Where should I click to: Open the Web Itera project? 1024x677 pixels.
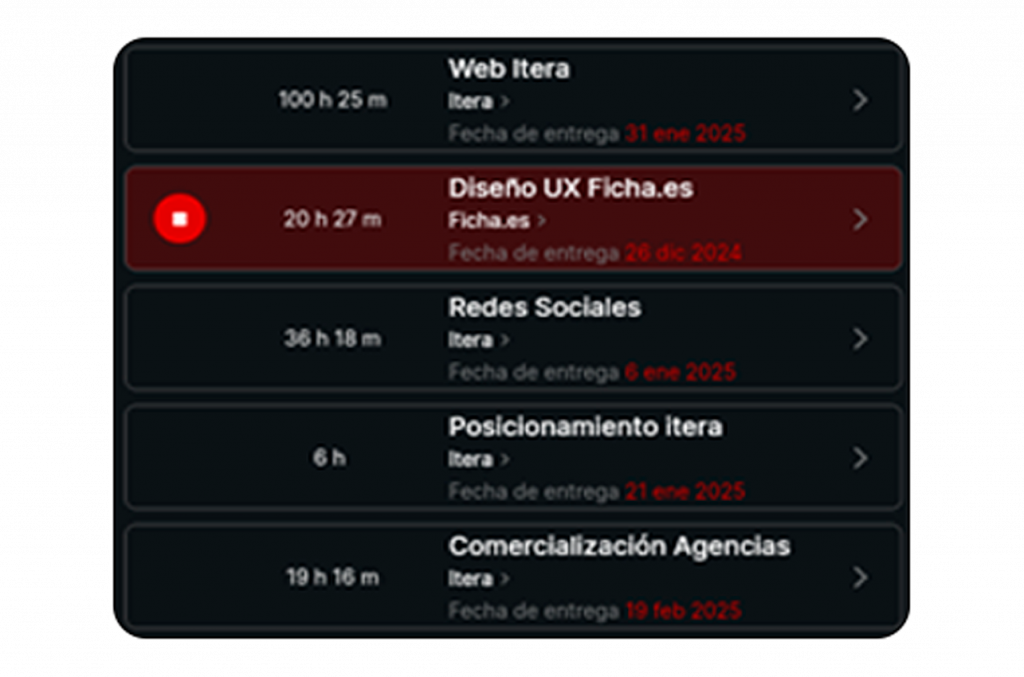[x=859, y=100]
